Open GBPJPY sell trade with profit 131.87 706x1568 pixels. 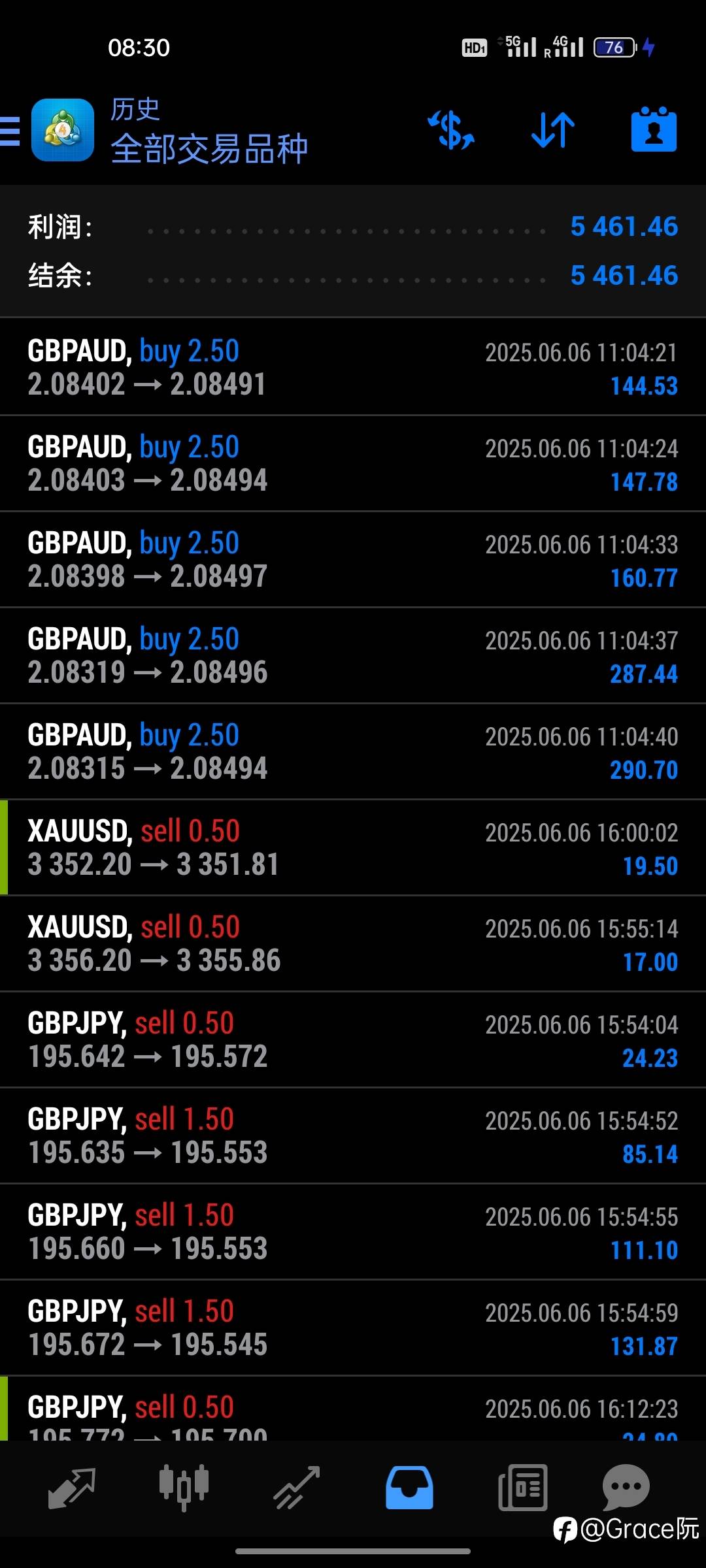point(353,1328)
